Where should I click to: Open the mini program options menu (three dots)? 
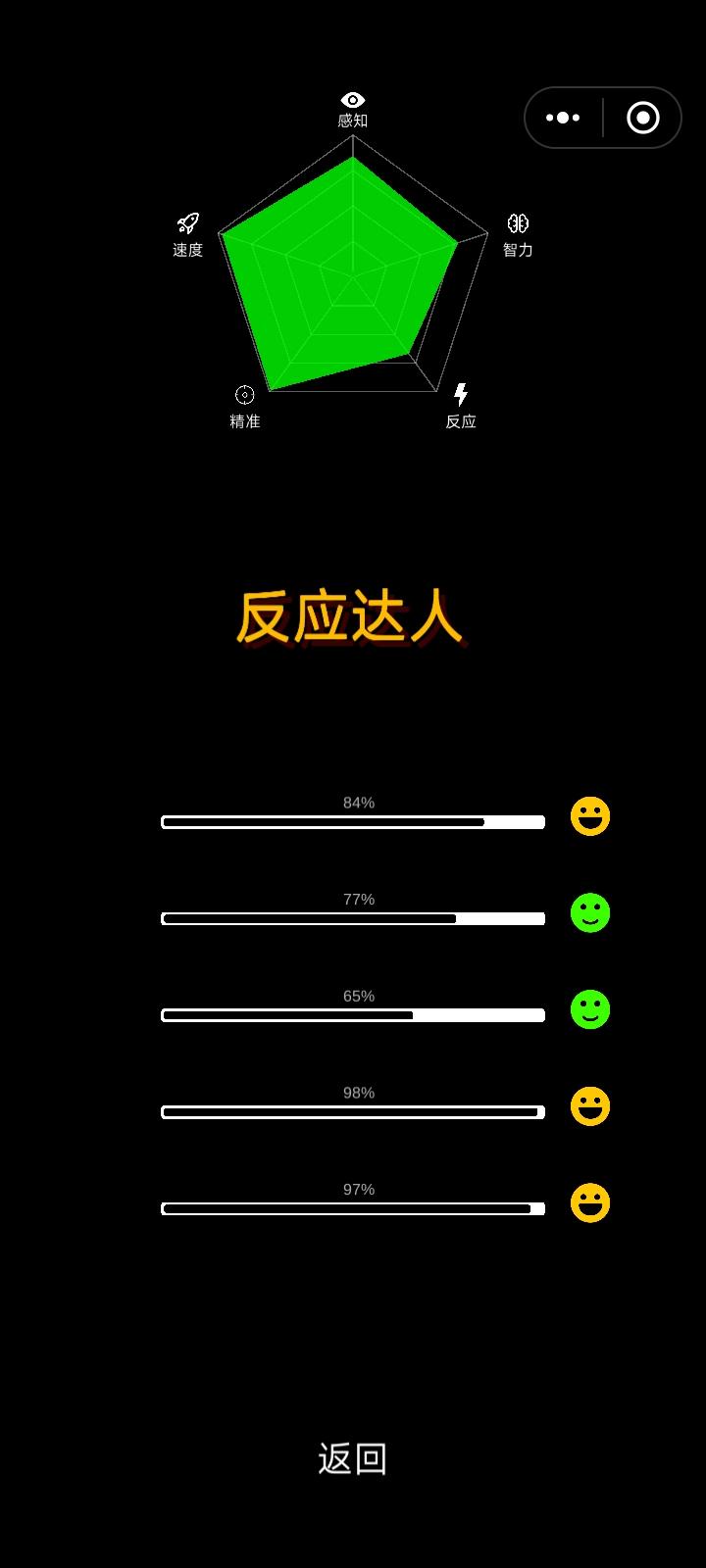coord(563,118)
